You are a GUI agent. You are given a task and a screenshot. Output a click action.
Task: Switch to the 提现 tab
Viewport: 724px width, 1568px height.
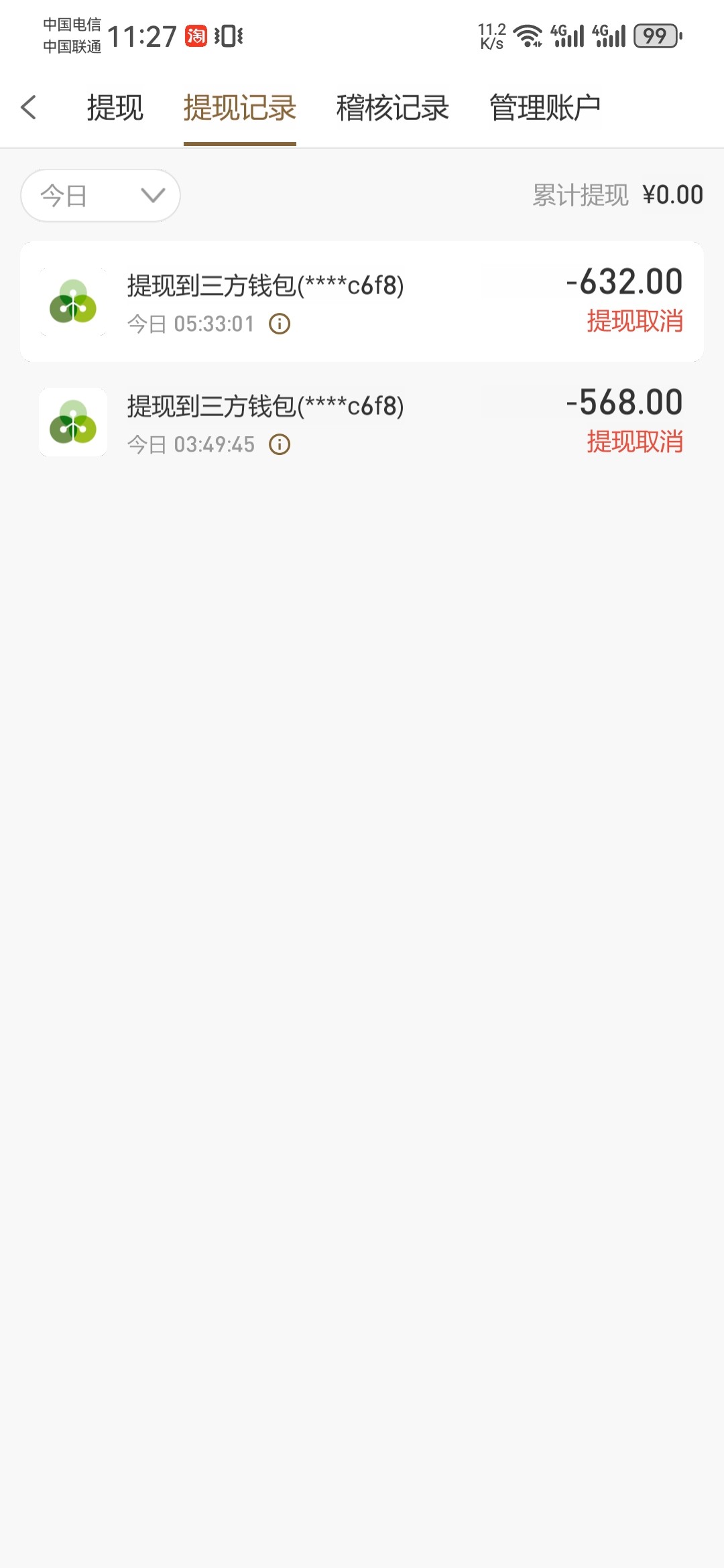coord(115,107)
